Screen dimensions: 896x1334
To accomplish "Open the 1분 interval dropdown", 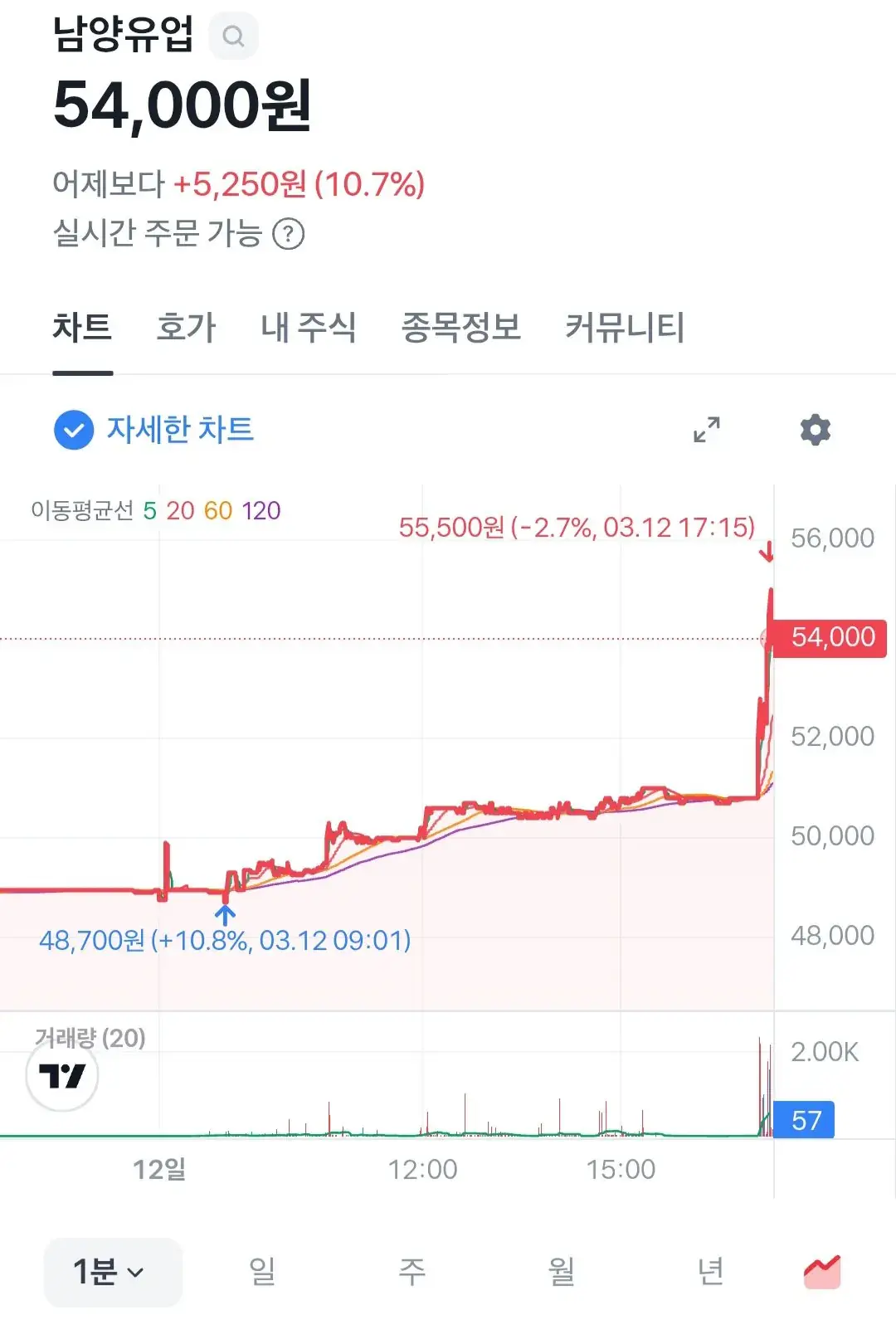I will coord(112,1270).
